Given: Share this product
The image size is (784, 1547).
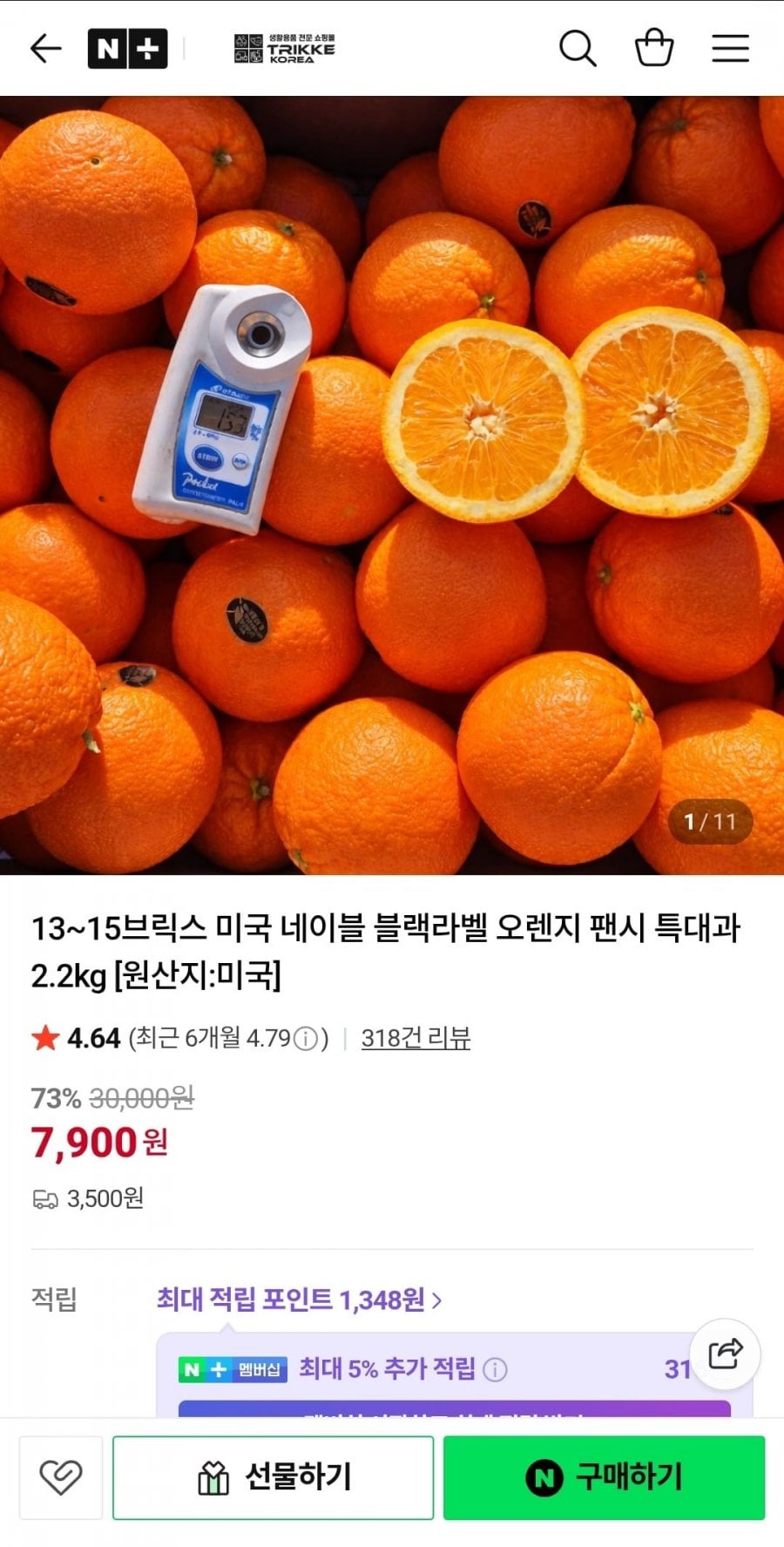Looking at the screenshot, I should [x=726, y=1354].
